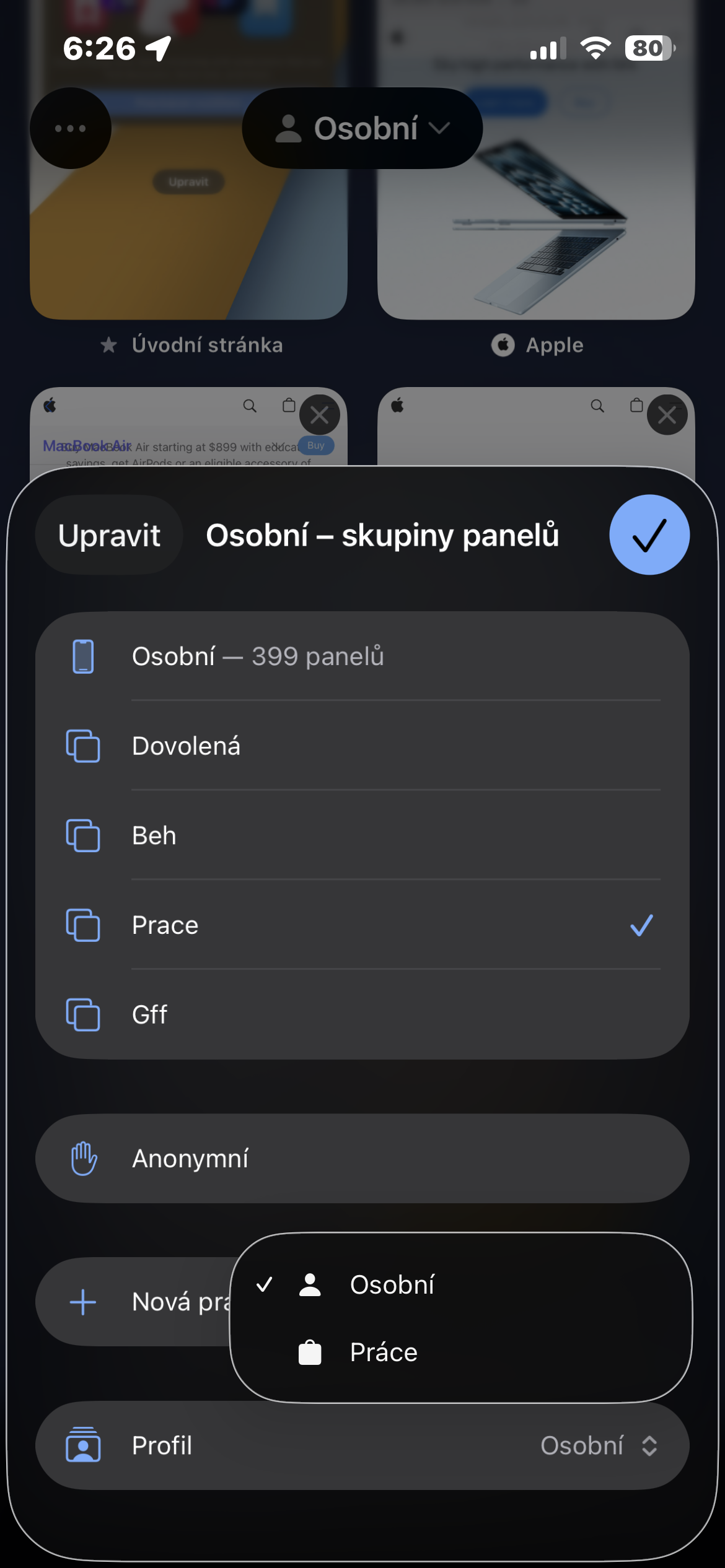The height and width of the screenshot is (1568, 725).
Task: Open the Gff tab group
Action: point(362,1014)
